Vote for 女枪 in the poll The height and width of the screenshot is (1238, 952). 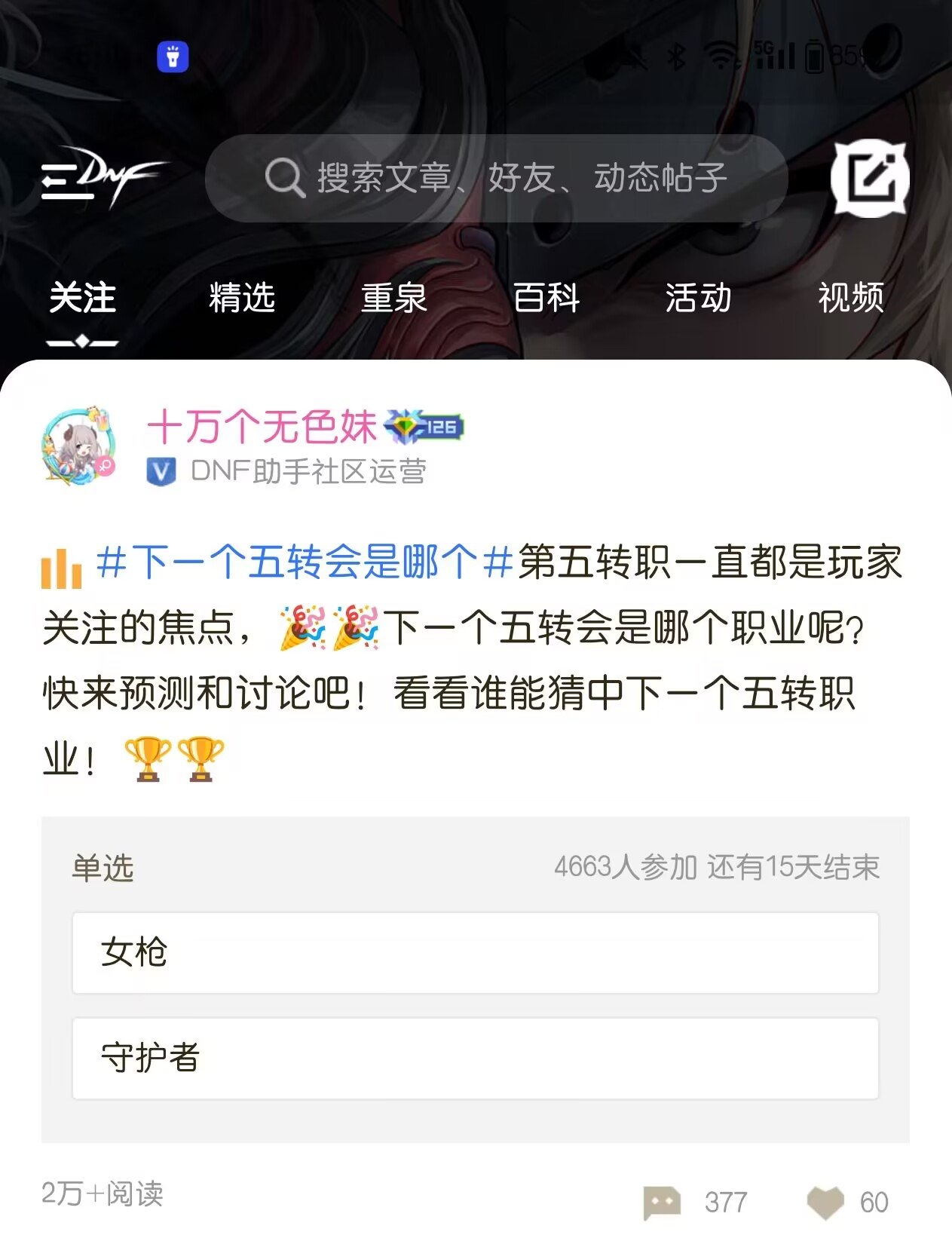[x=475, y=953]
